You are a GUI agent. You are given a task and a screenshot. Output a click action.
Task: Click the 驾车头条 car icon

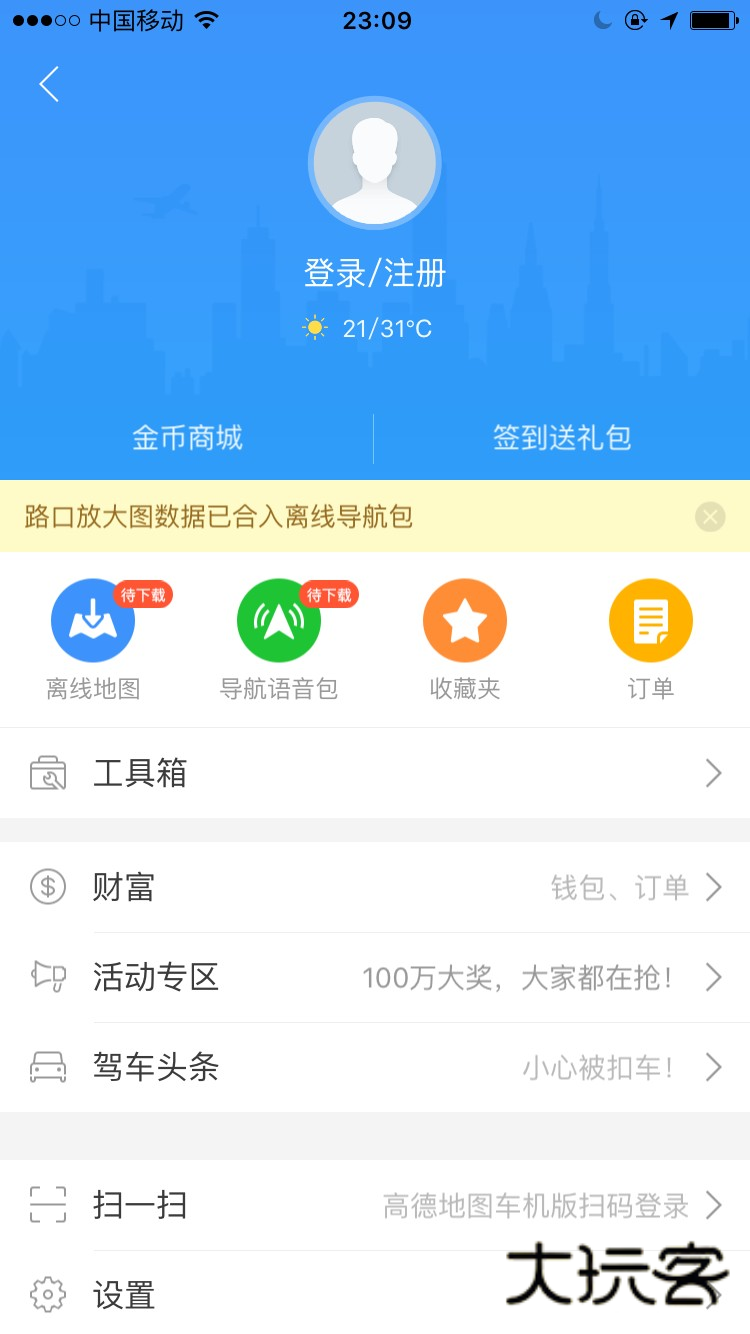pos(48,1067)
